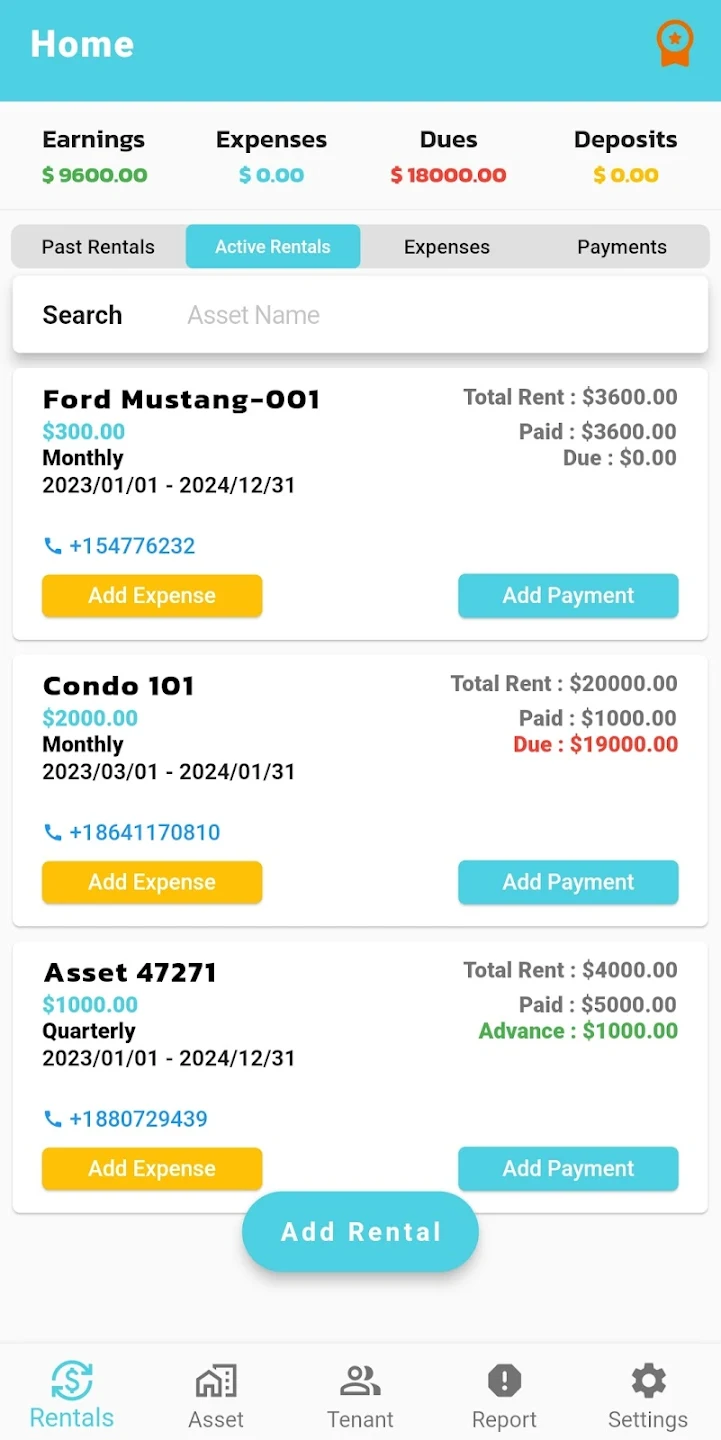Switch to the Past Rentals tab

pos(97,246)
